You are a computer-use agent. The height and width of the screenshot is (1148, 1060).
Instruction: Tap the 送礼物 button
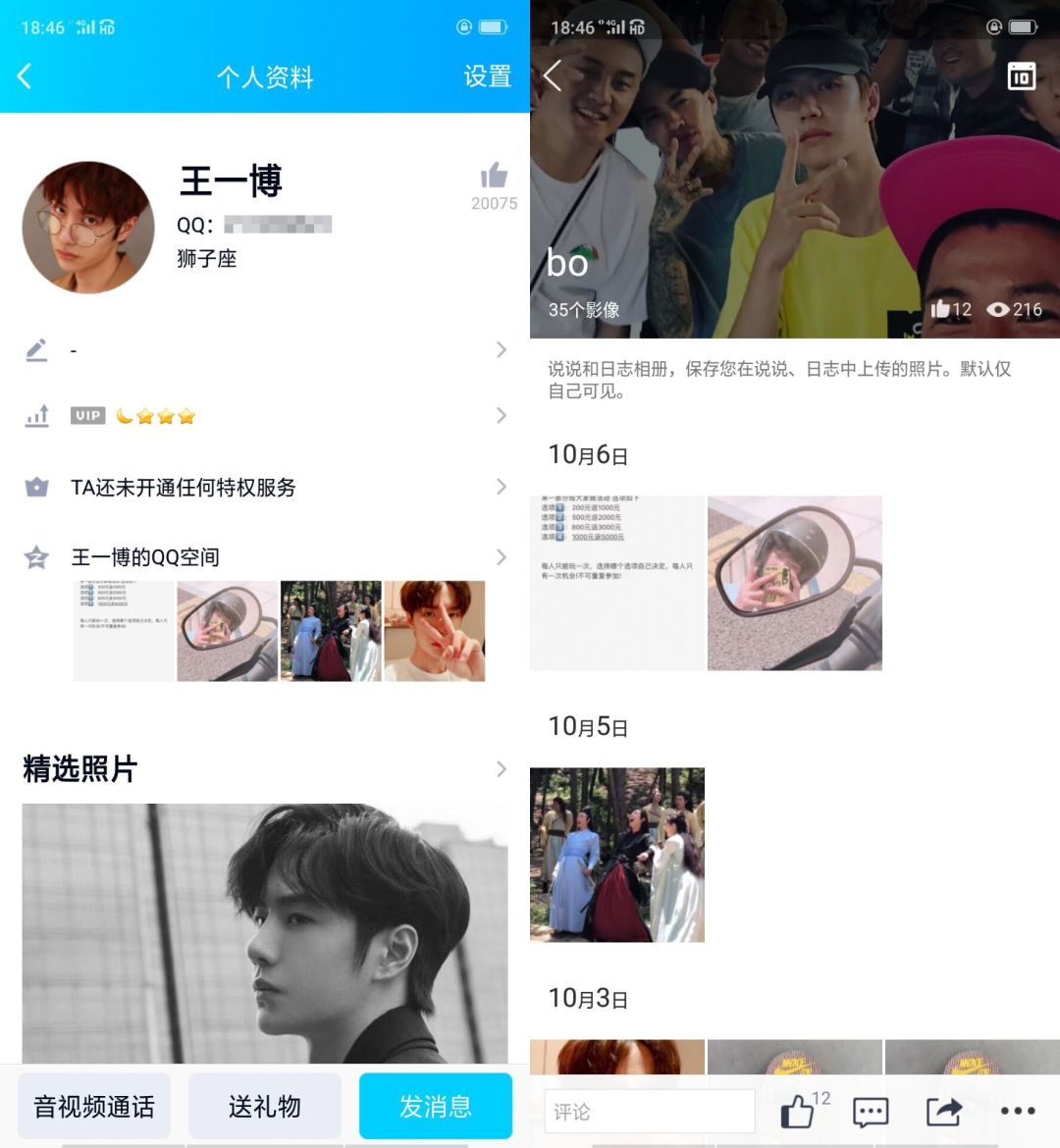click(x=265, y=1106)
